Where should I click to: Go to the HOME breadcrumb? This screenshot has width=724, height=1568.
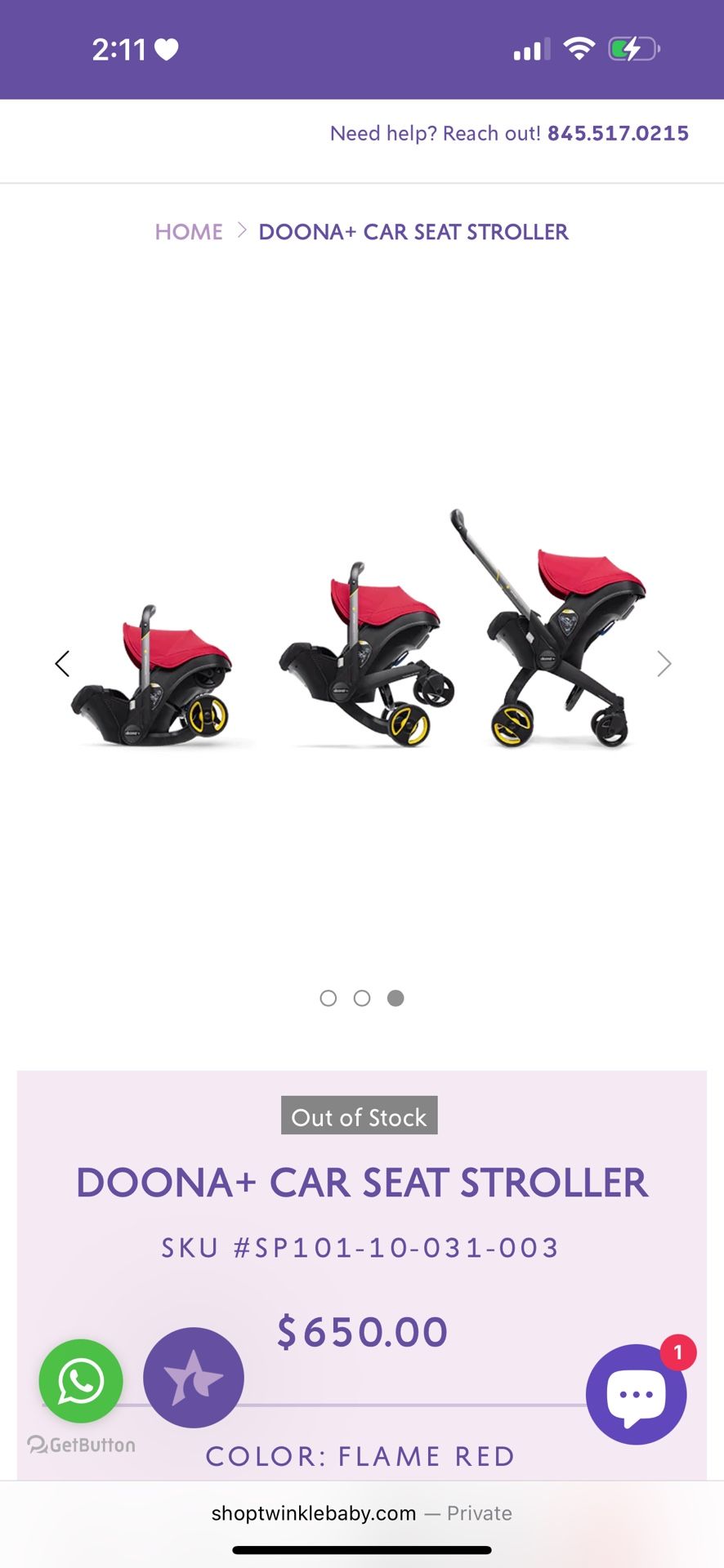pos(189,232)
